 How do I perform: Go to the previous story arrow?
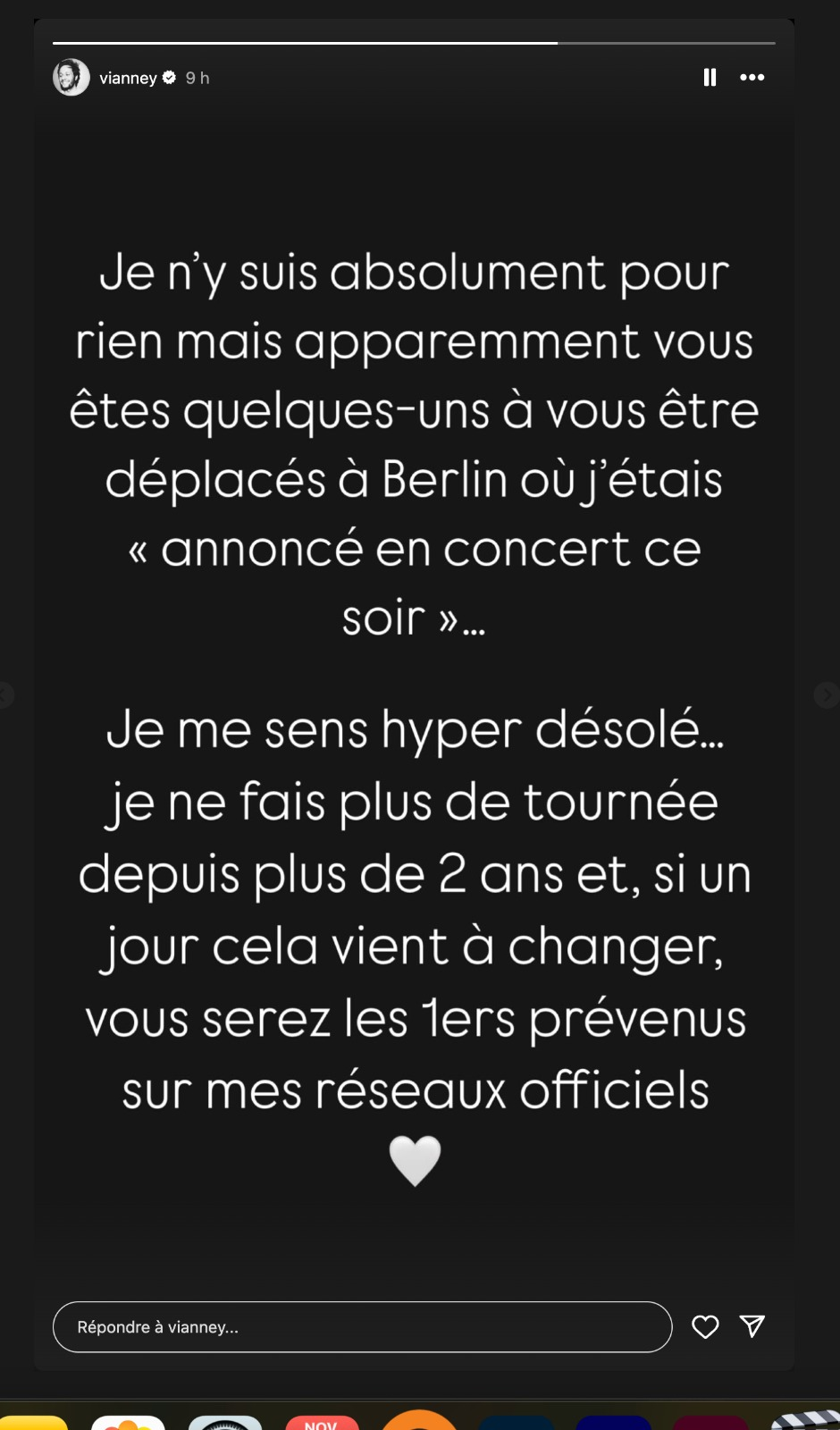pyautogui.click(x=4, y=694)
